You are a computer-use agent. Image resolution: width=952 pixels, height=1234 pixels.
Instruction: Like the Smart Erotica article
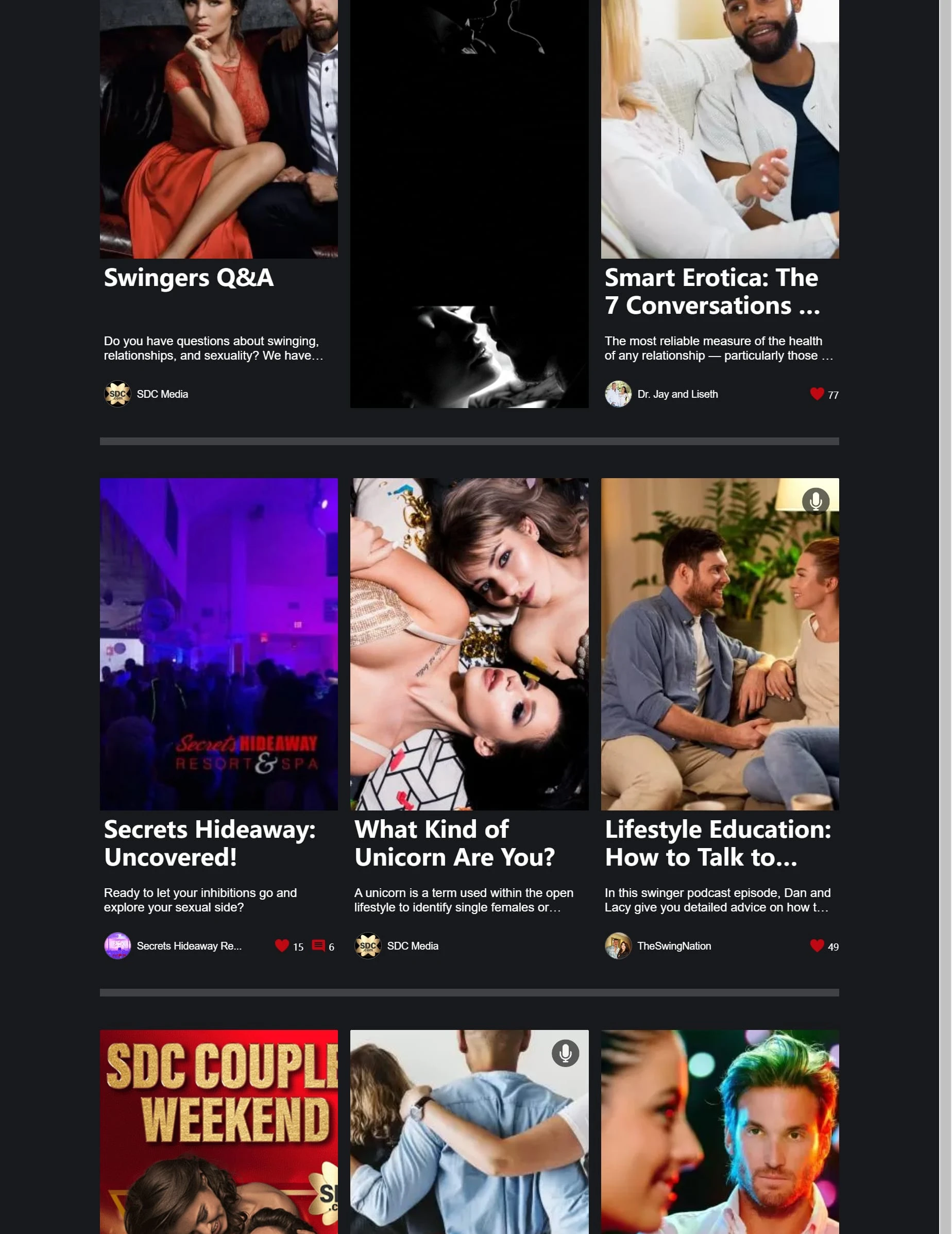pos(817,394)
